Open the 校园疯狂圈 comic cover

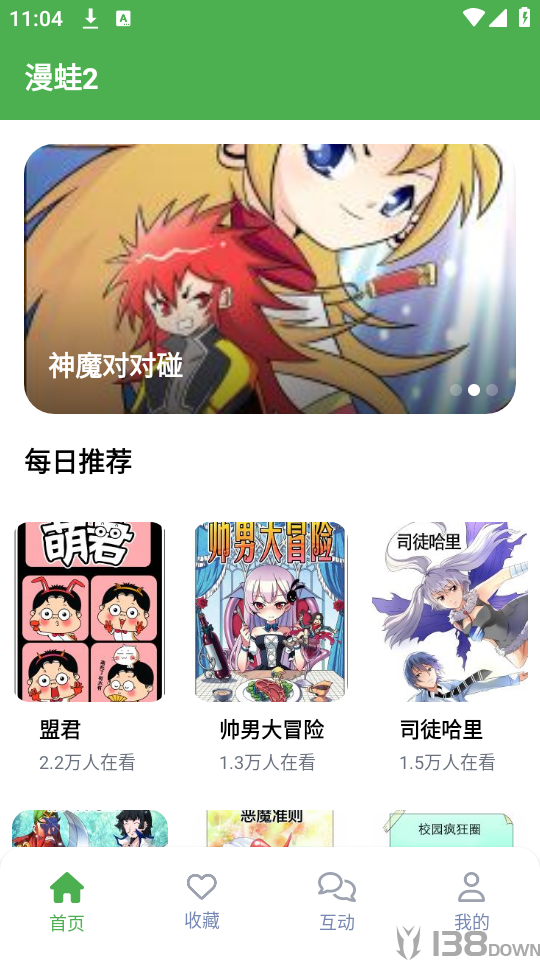[x=450, y=829]
